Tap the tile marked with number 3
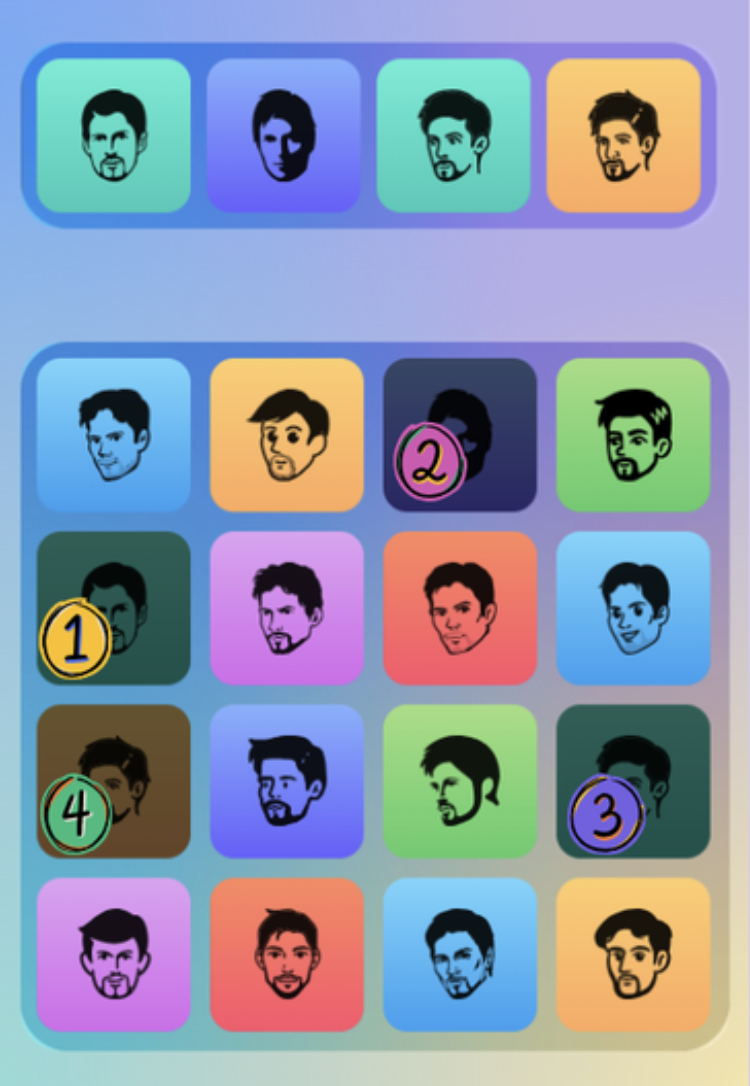 633,781
